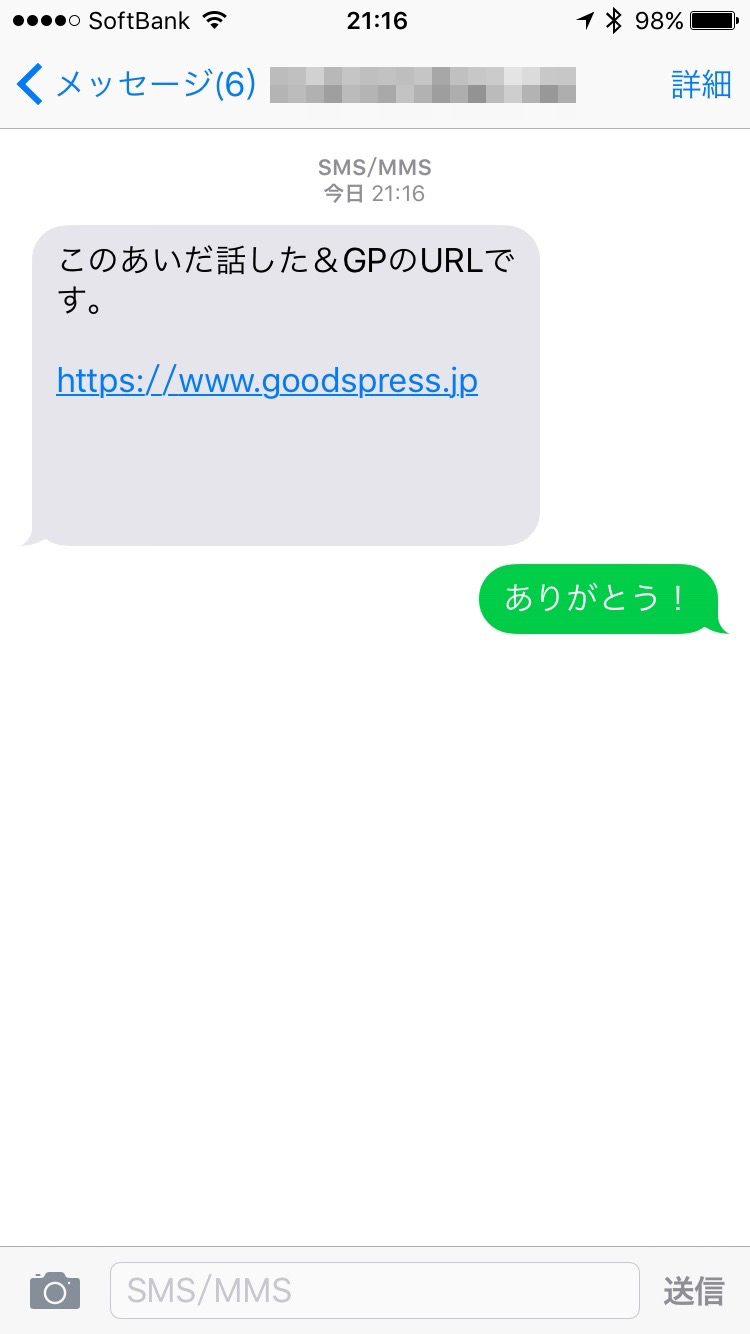Focus the SMS/MMS message field
750x1334 pixels.
374,1291
